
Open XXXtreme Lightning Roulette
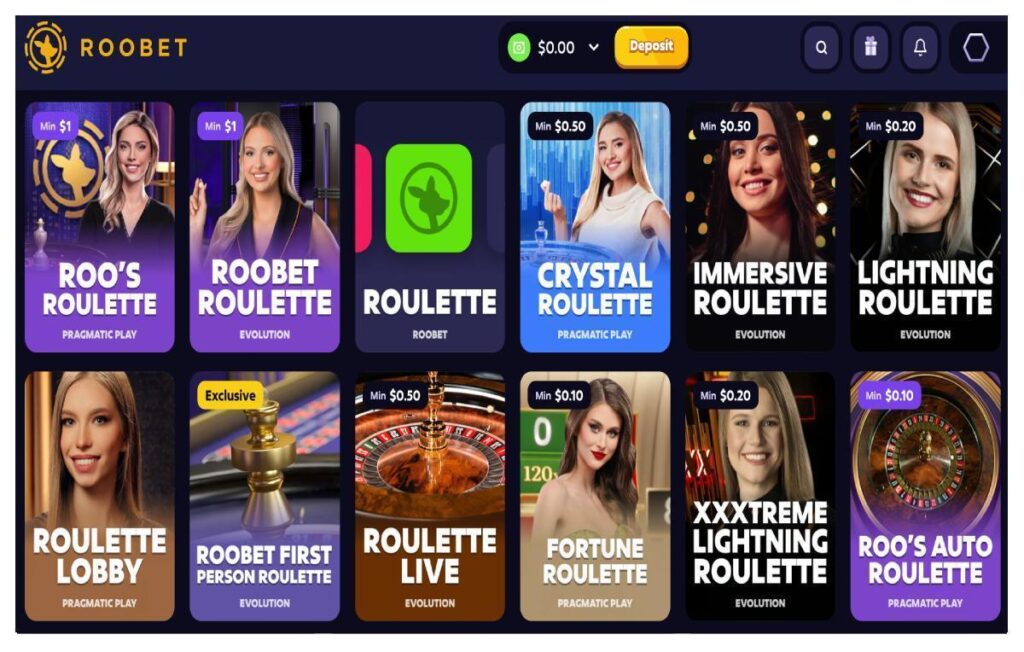point(760,496)
